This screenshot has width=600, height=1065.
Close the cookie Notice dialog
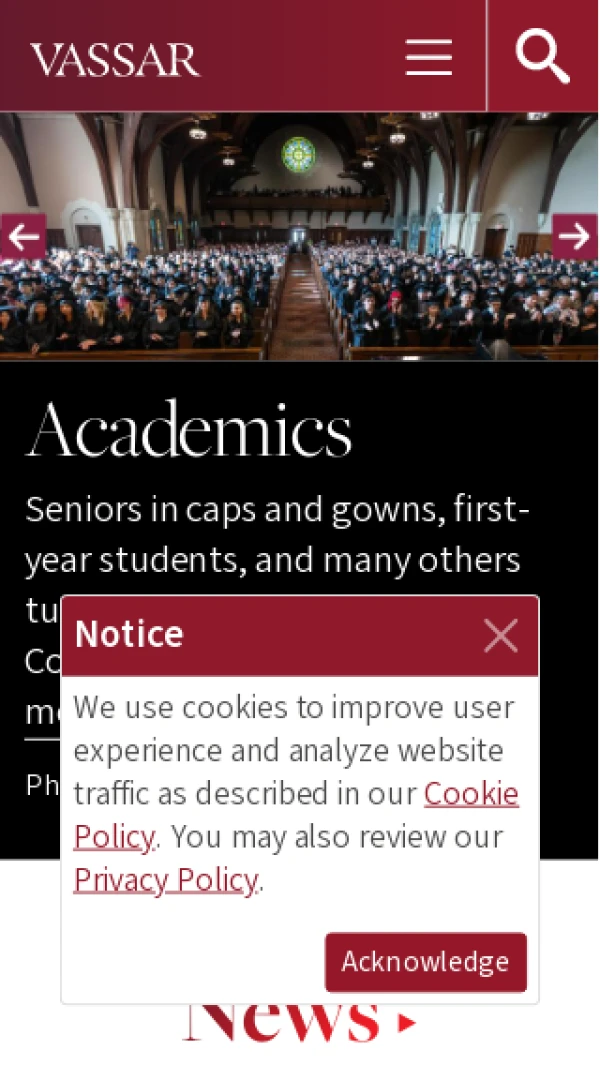(x=500, y=635)
